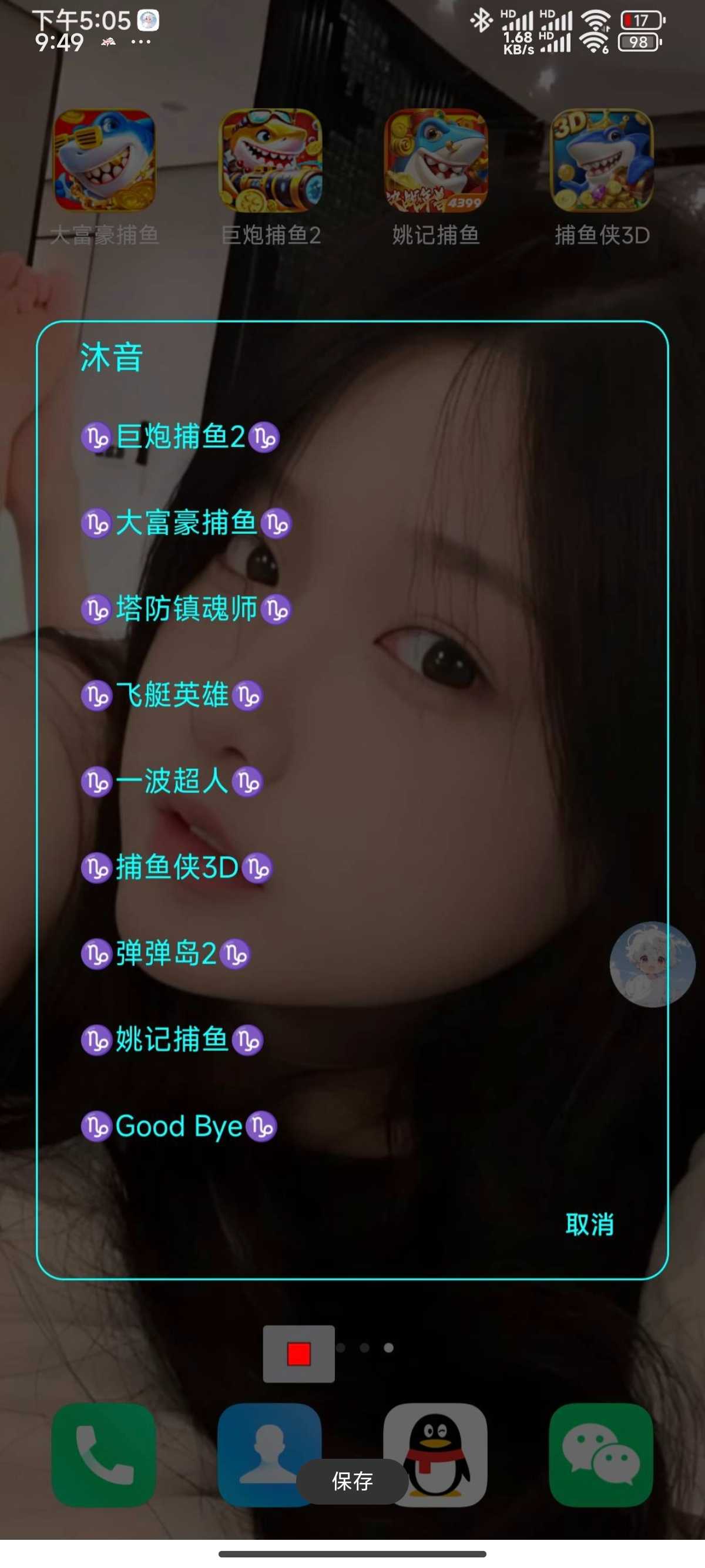Dismiss the dialog with 取消

click(x=589, y=1224)
